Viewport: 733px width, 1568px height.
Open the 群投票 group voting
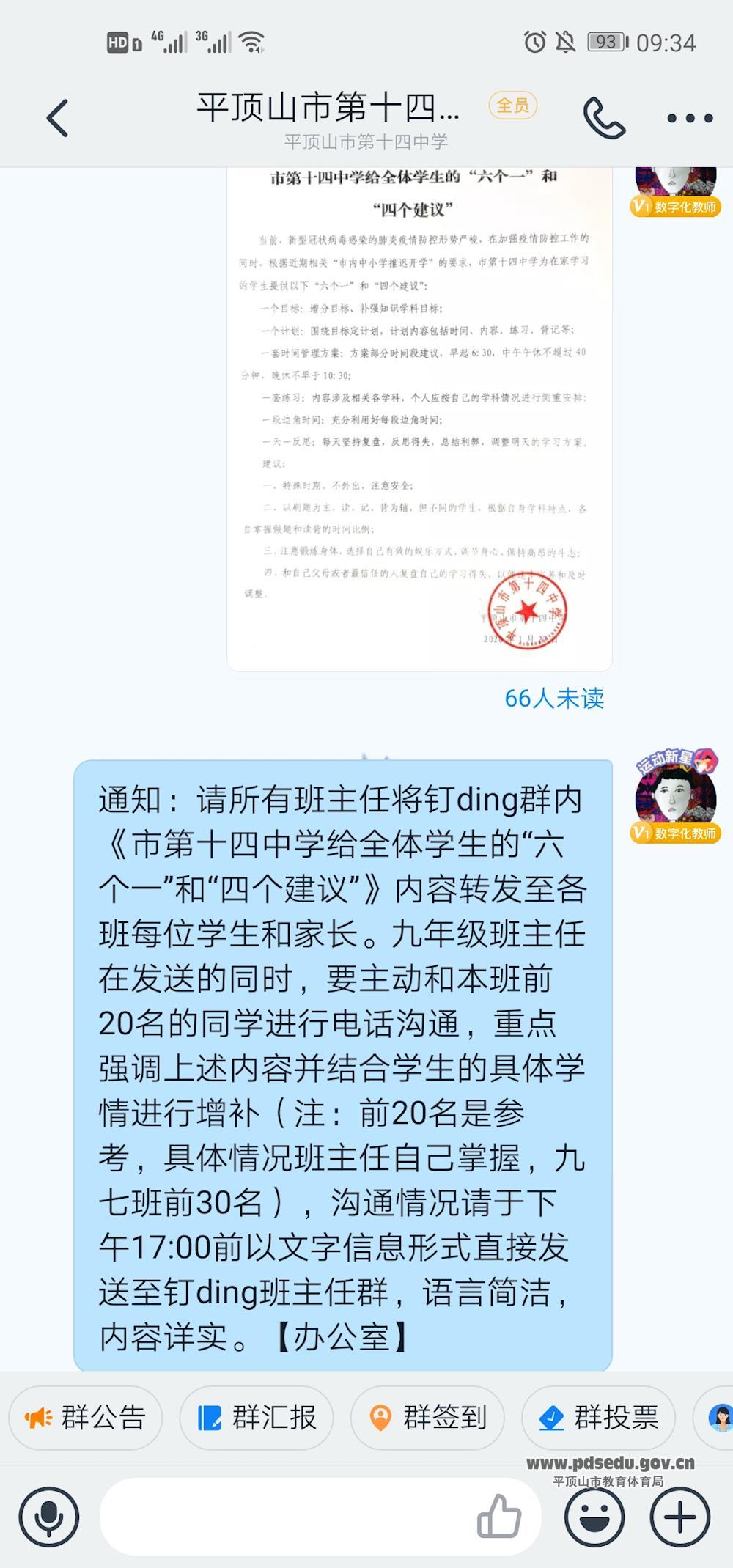tap(598, 1418)
